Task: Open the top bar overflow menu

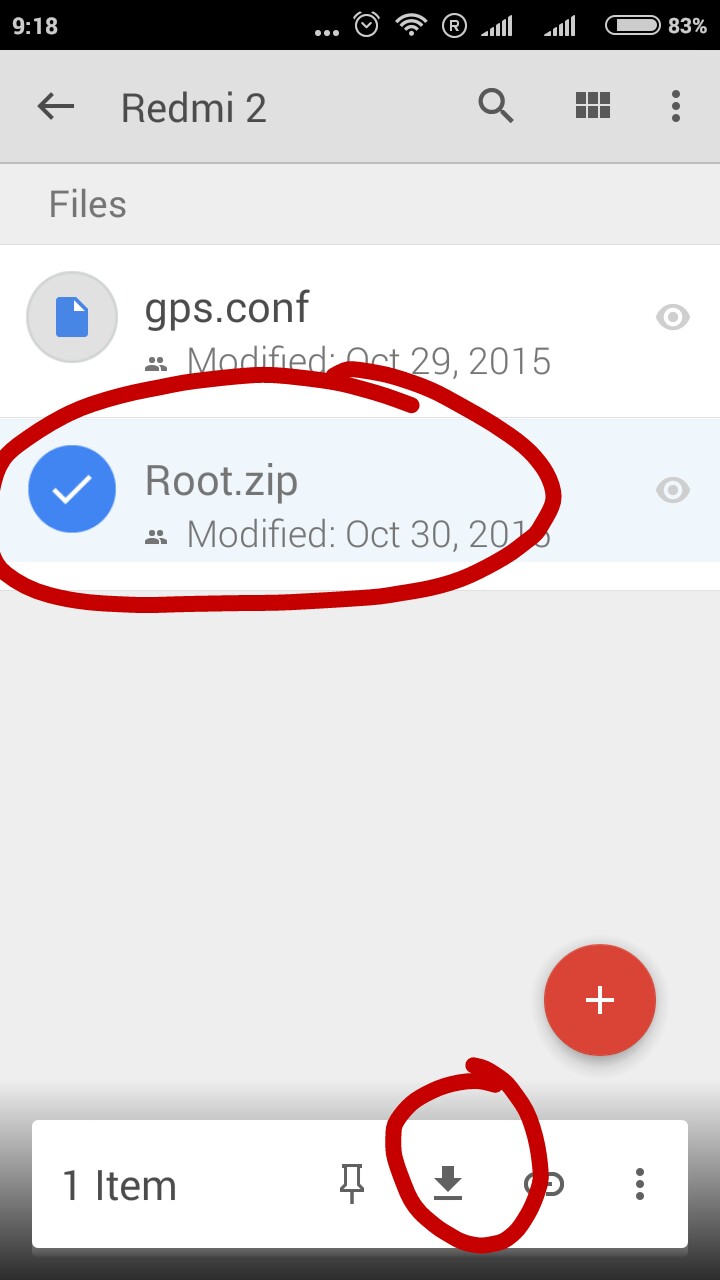Action: (676, 105)
